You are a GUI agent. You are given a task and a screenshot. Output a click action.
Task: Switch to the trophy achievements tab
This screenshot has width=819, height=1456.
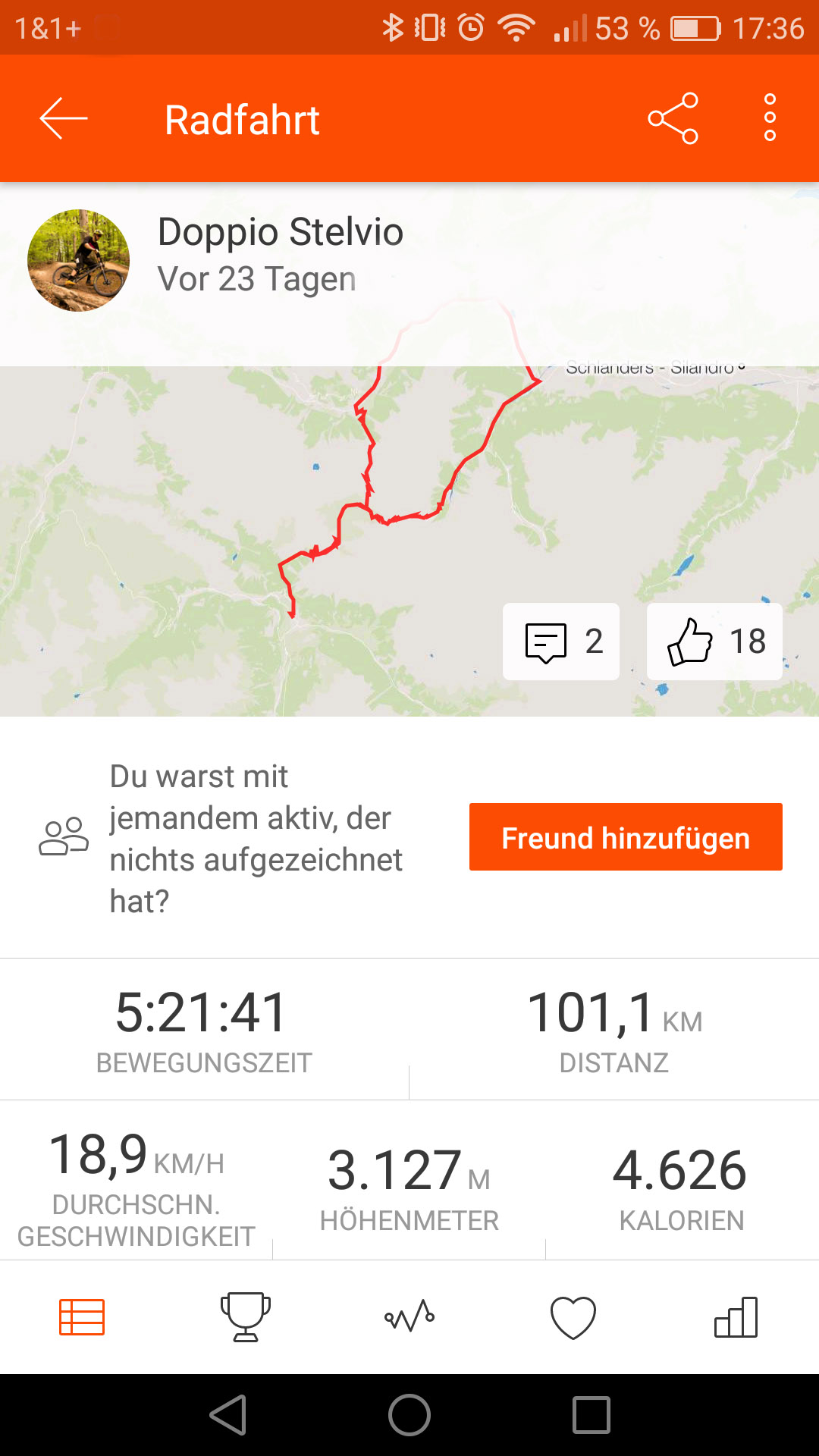click(246, 1317)
